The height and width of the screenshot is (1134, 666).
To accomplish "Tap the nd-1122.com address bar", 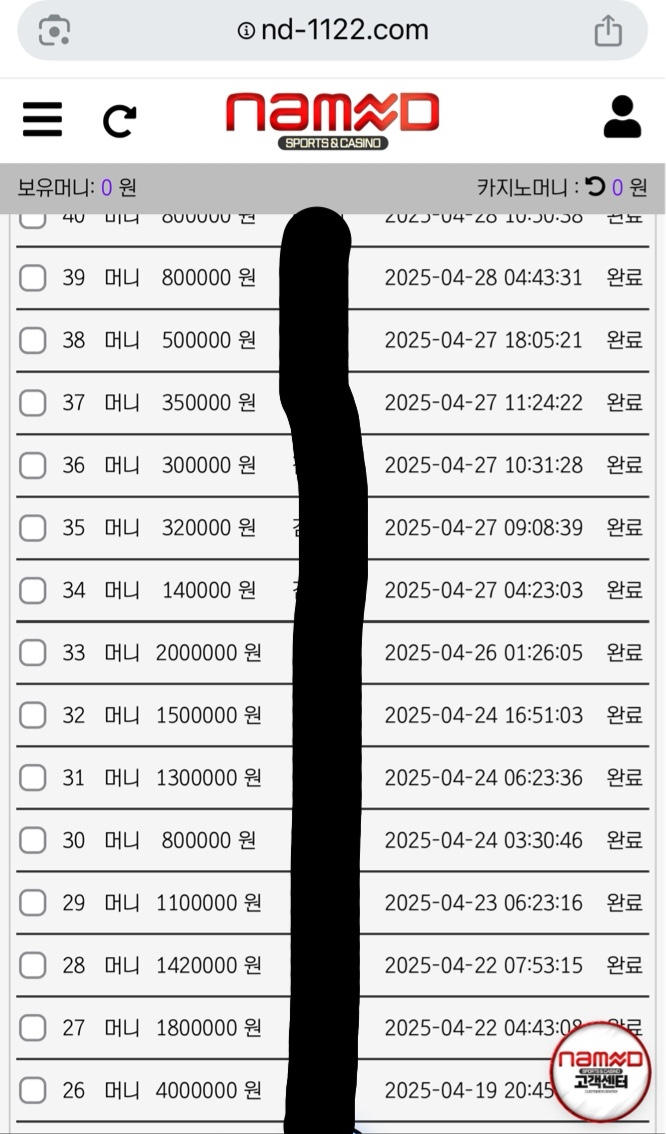I will click(x=333, y=31).
